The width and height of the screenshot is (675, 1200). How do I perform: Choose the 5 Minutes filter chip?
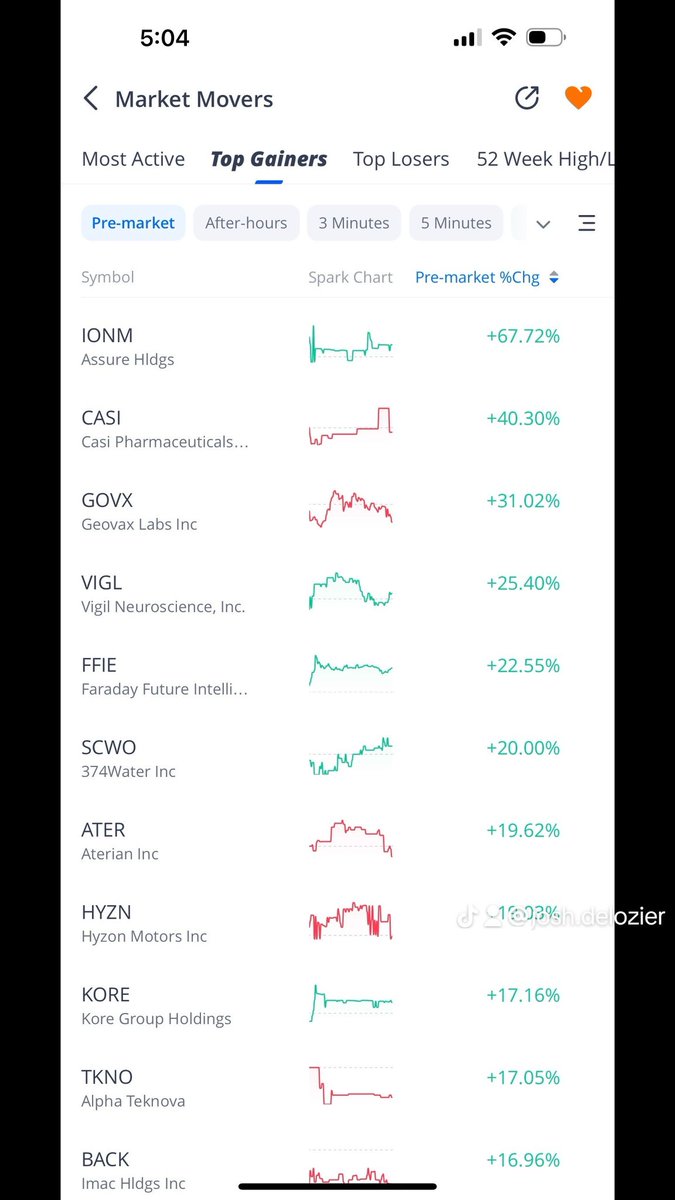click(x=456, y=223)
